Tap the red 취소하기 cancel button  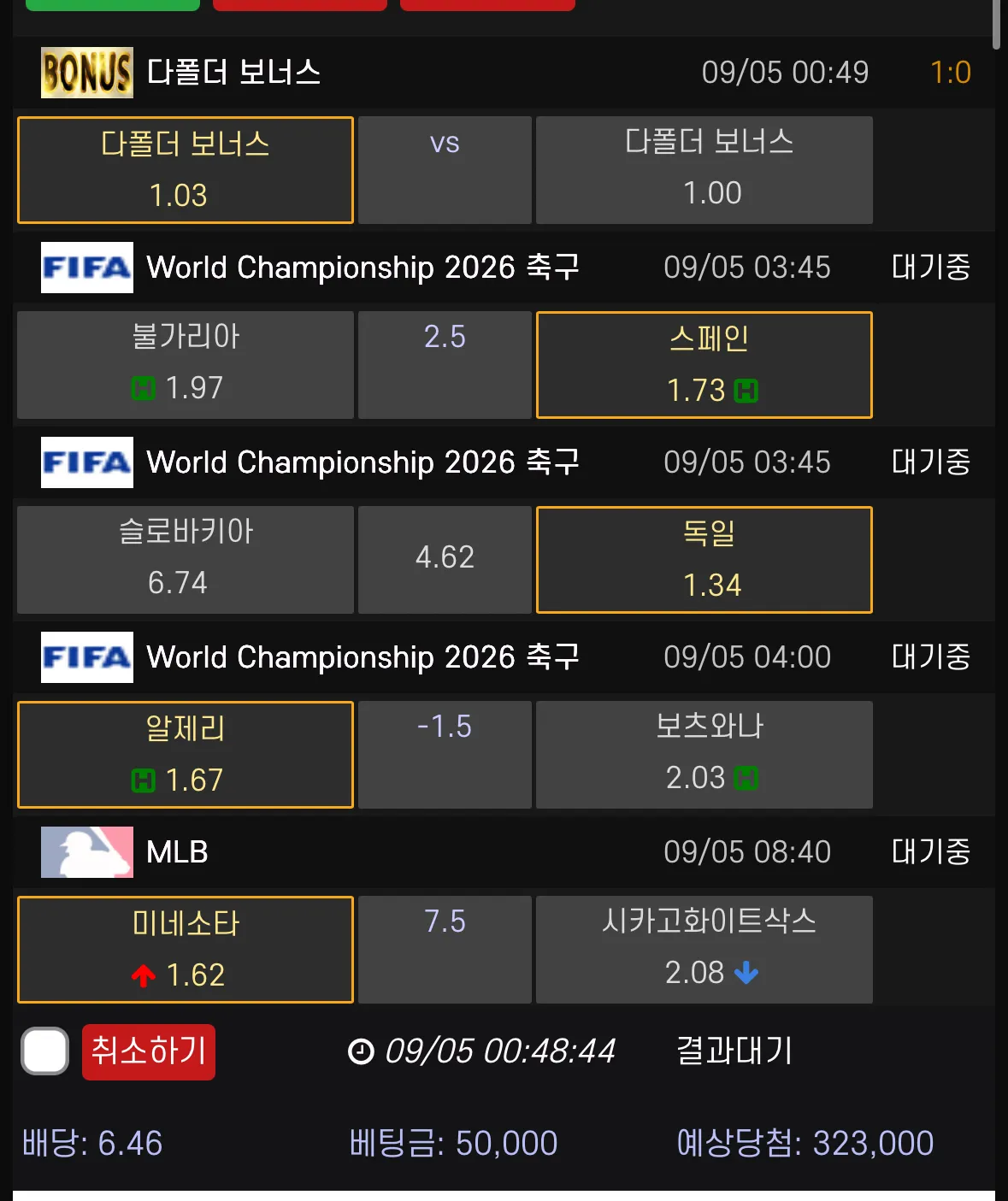149,1051
